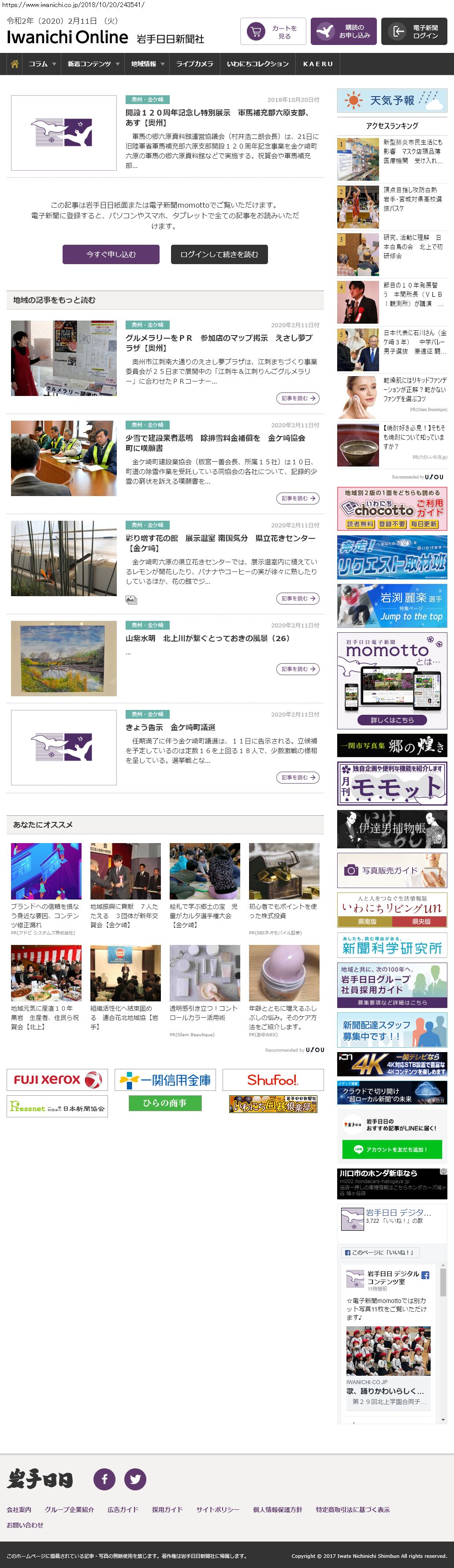Open the Facebook icon in footer

(x=104, y=1479)
